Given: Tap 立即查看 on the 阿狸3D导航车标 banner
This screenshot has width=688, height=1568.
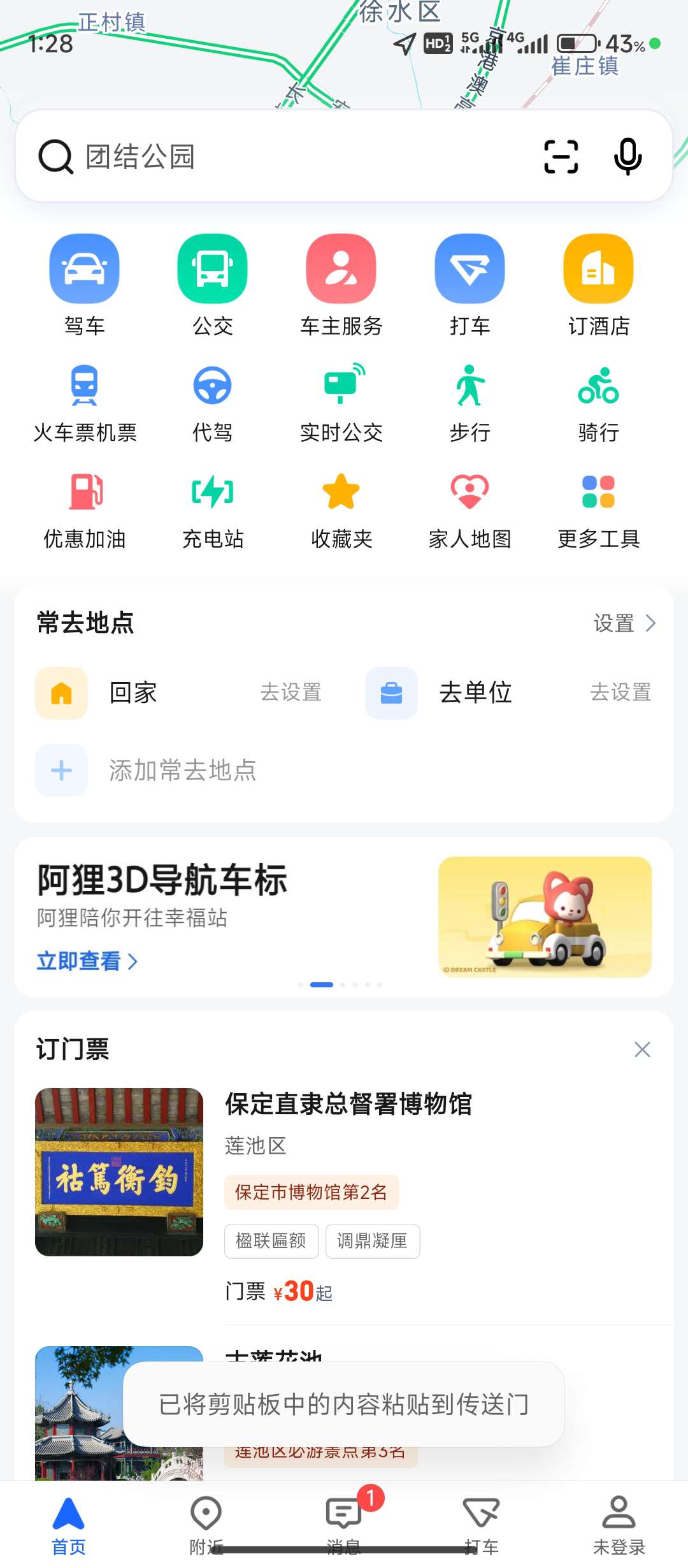Looking at the screenshot, I should point(87,961).
